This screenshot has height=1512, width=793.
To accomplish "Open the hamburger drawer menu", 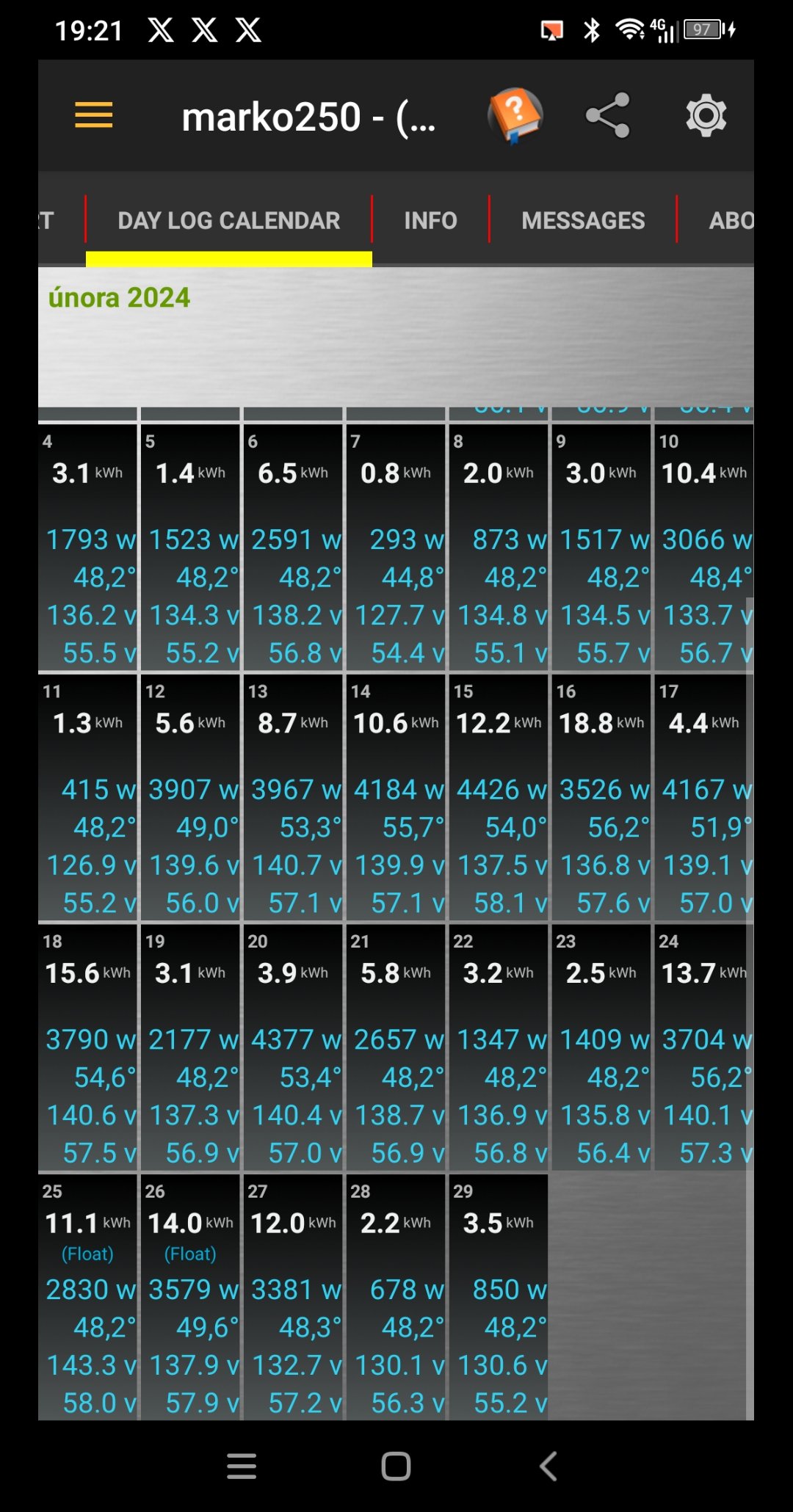I will pos(94,115).
